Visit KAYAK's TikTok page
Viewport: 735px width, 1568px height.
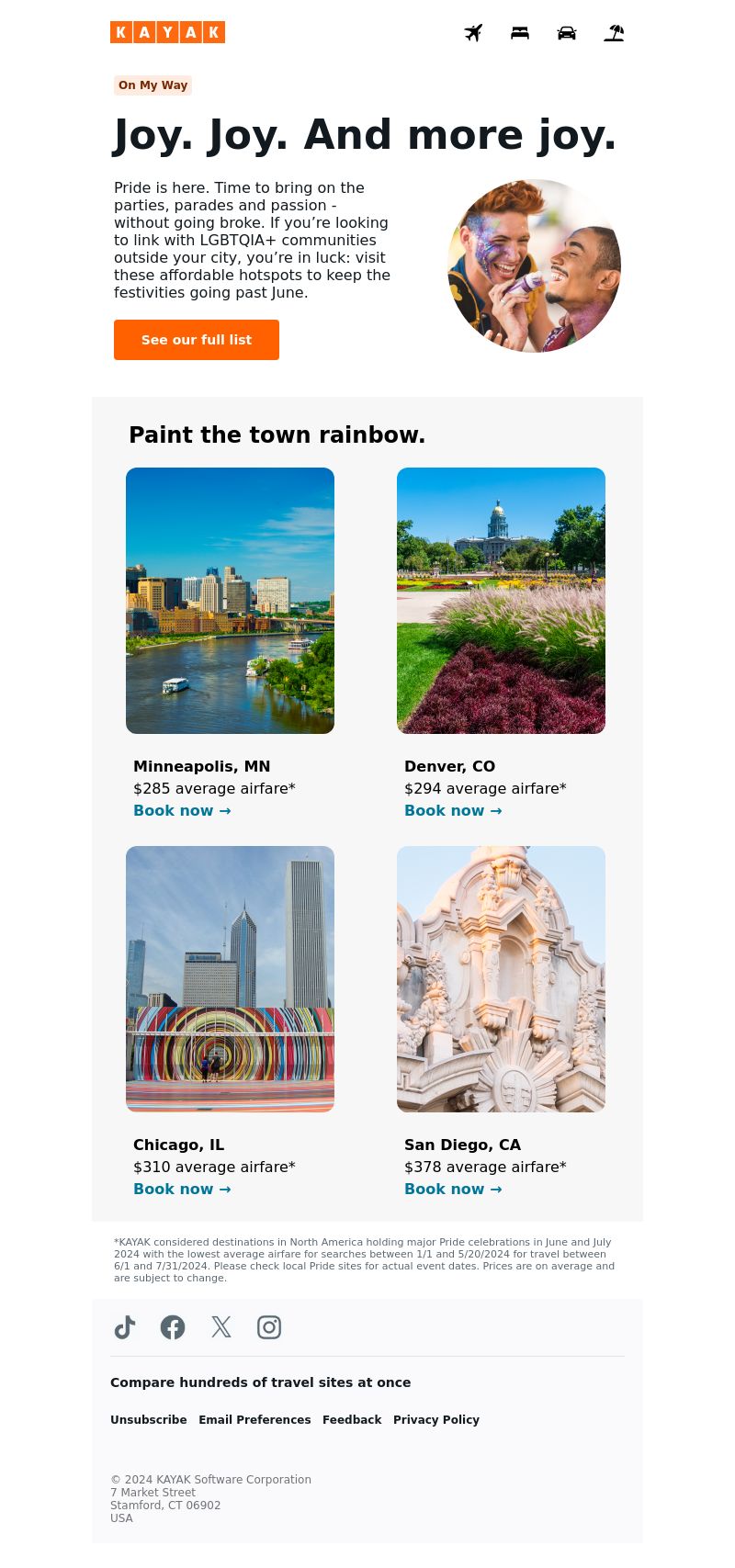tap(125, 1327)
